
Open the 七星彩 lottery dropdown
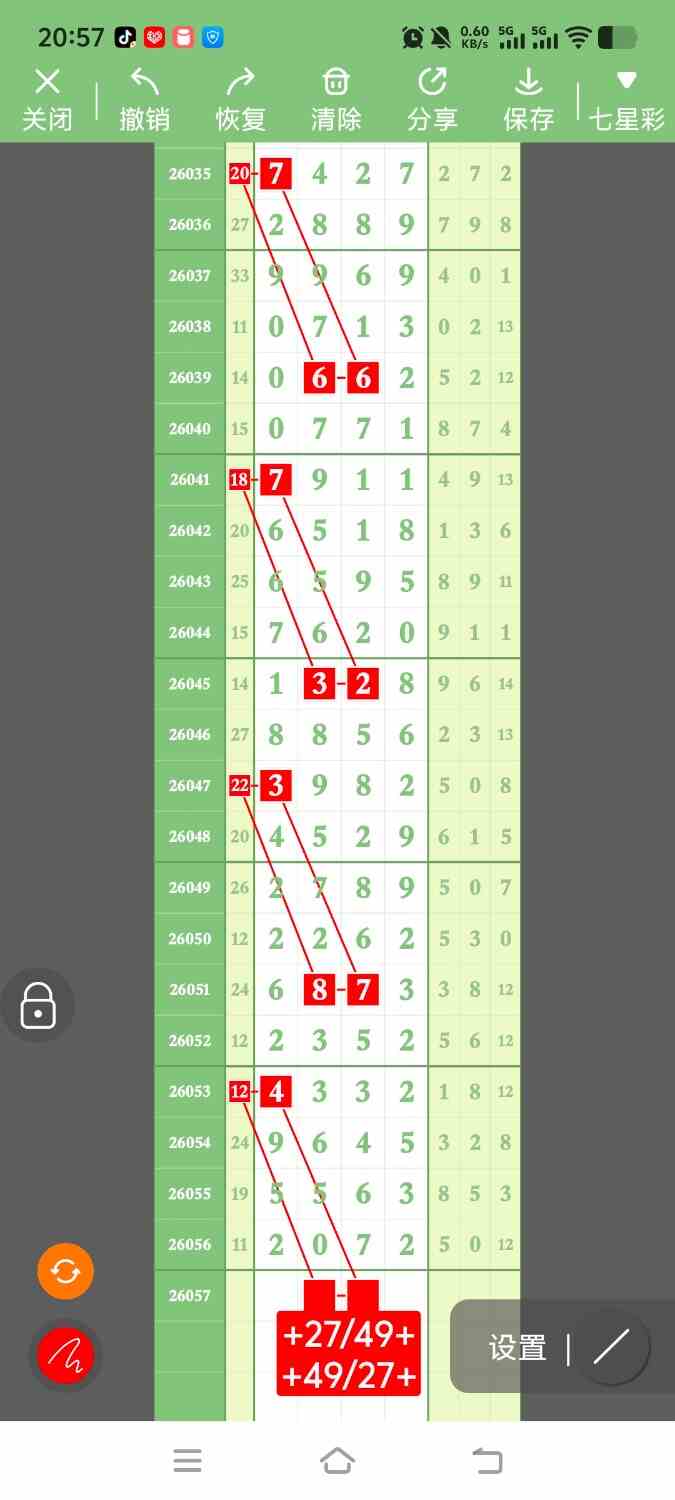(x=626, y=100)
